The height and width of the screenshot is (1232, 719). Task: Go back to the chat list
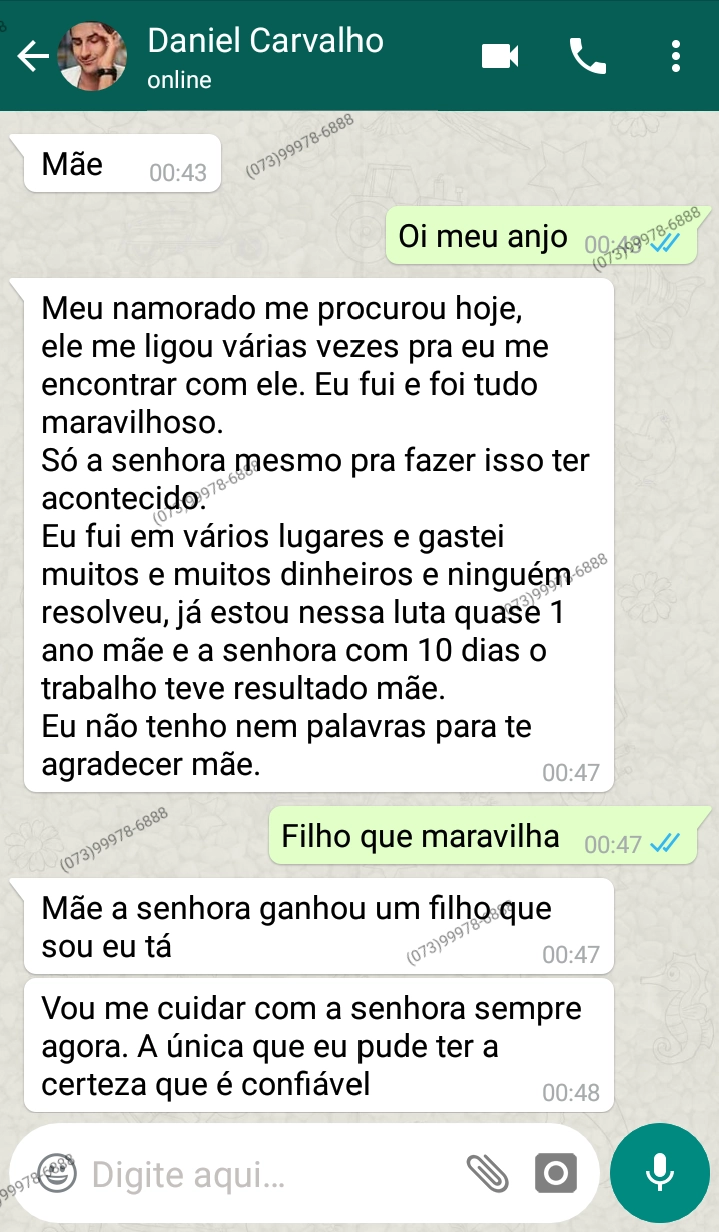pos(33,57)
